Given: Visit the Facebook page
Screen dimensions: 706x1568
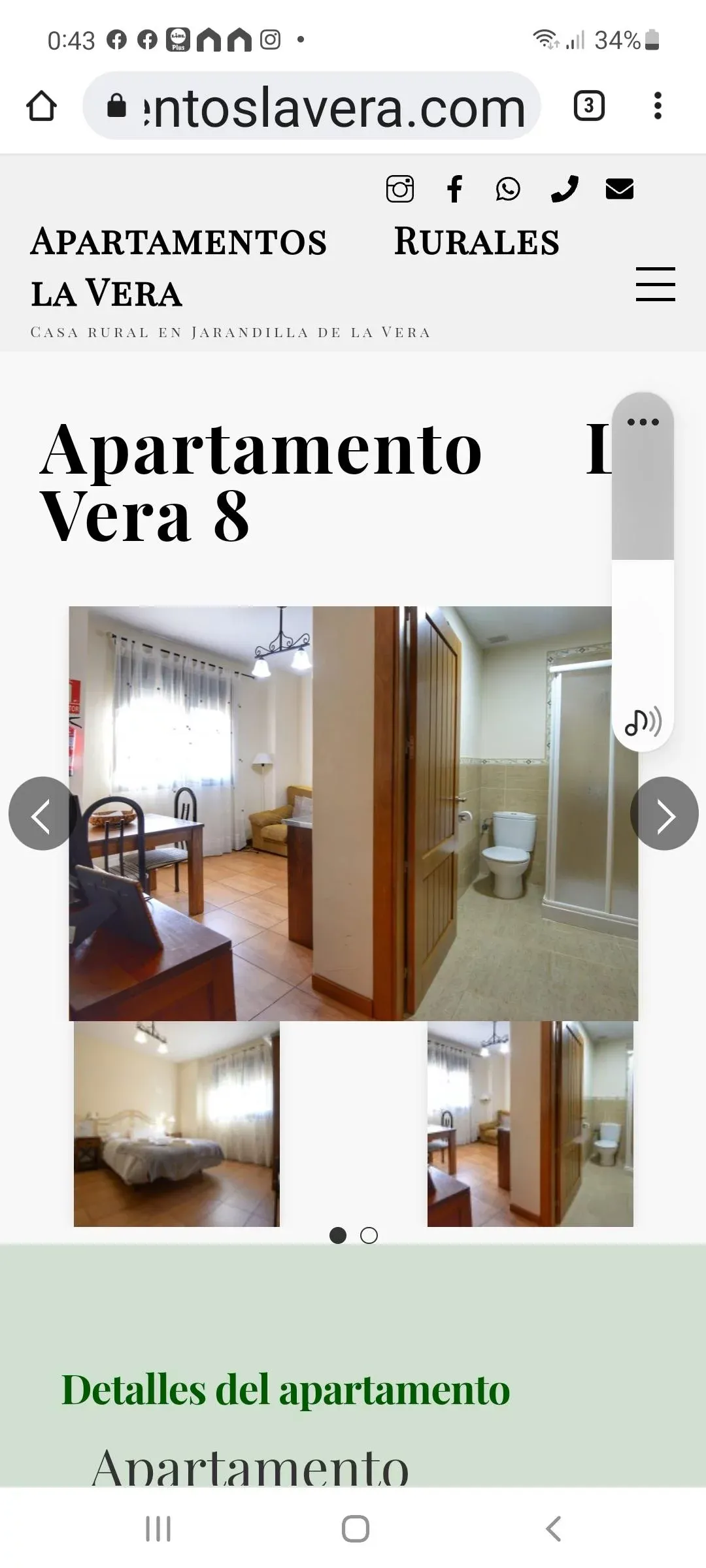Looking at the screenshot, I should pyautogui.click(x=454, y=189).
